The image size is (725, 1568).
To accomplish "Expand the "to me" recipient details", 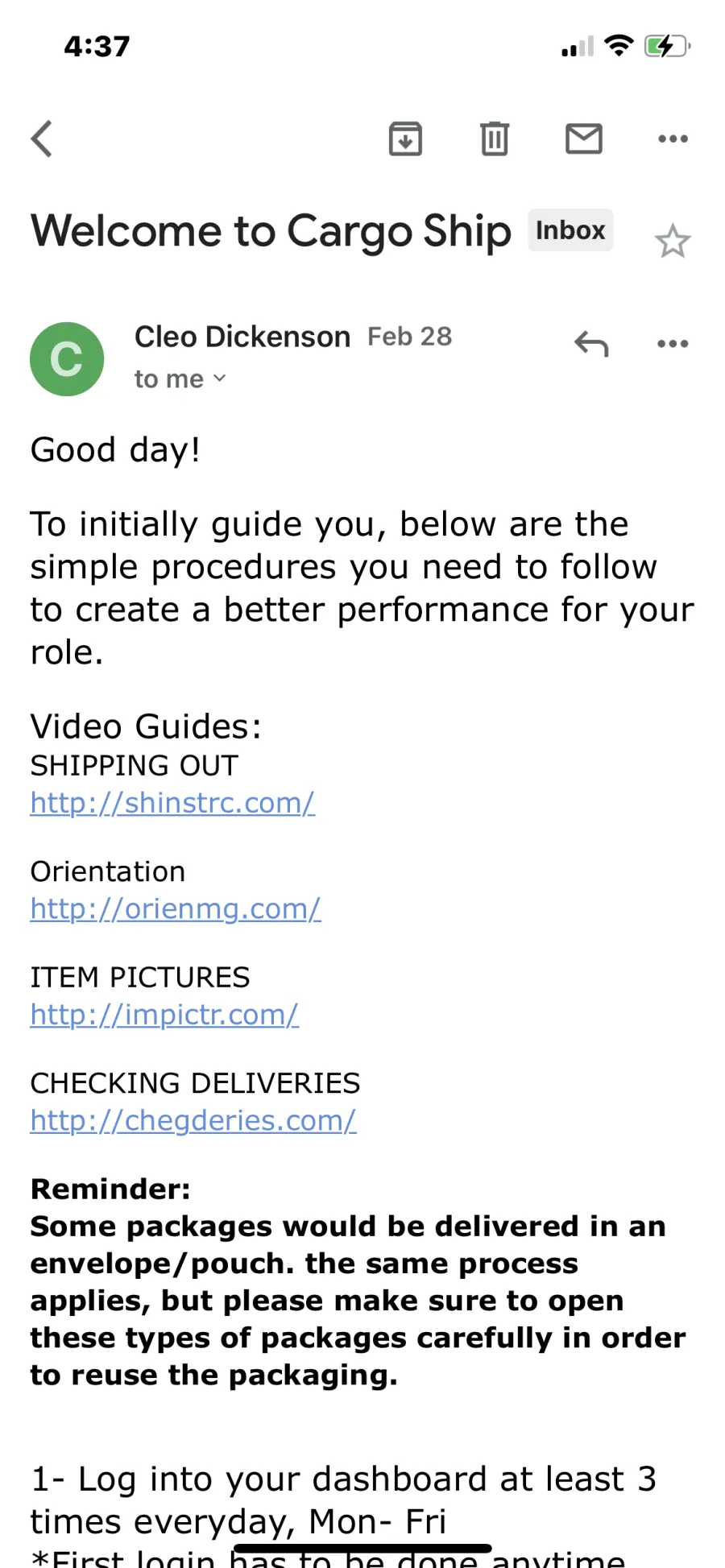I will [180, 379].
